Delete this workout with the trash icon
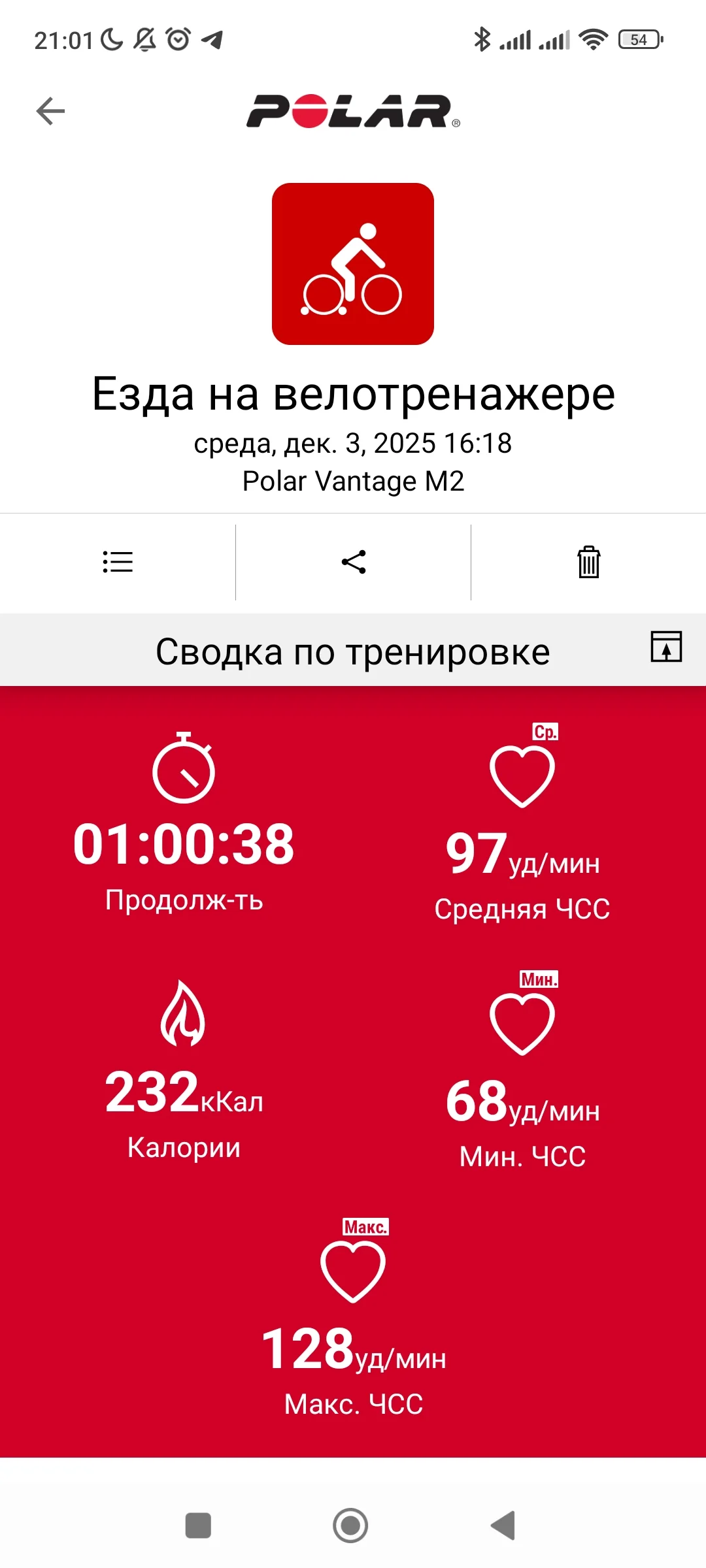The height and width of the screenshot is (1568, 706). tap(588, 562)
